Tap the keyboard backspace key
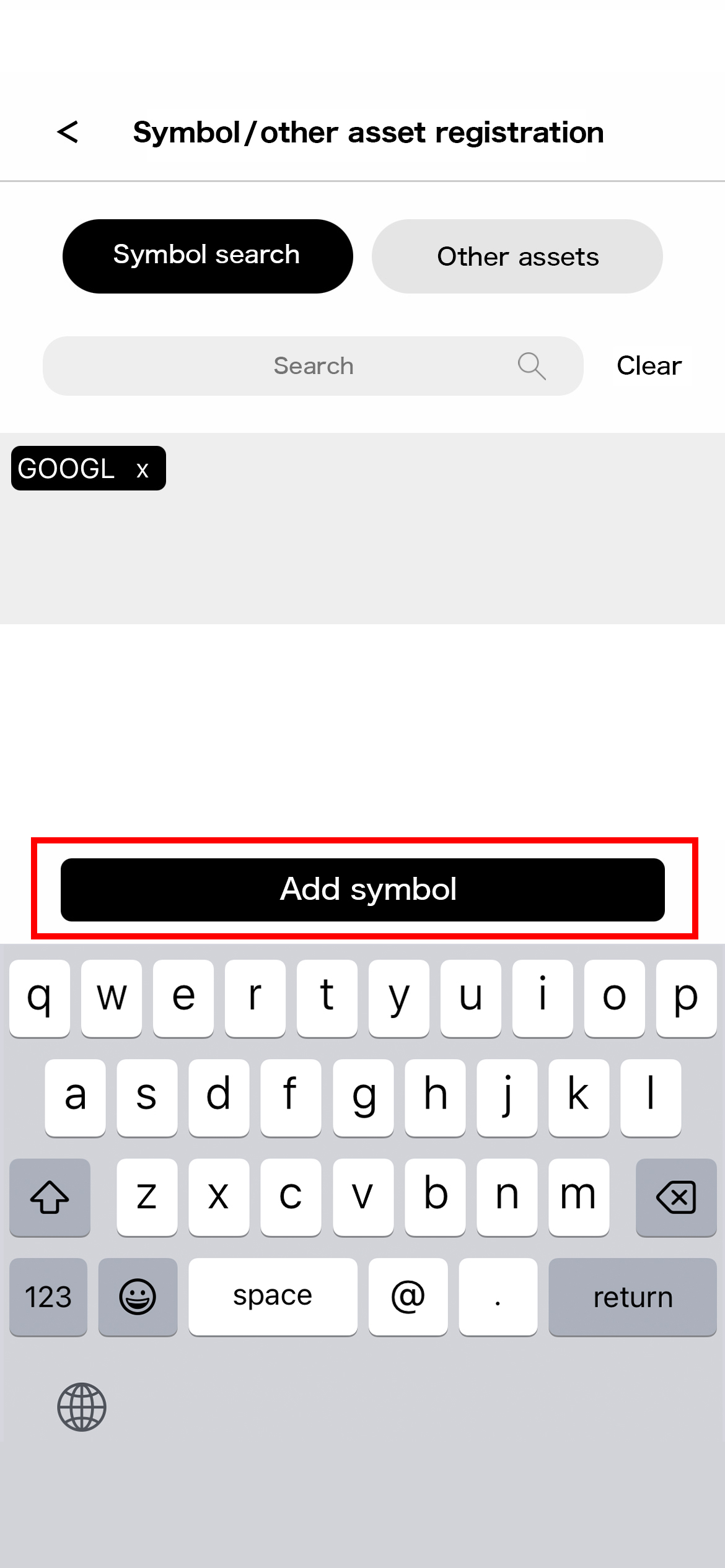This screenshot has width=725, height=1568. click(676, 1197)
